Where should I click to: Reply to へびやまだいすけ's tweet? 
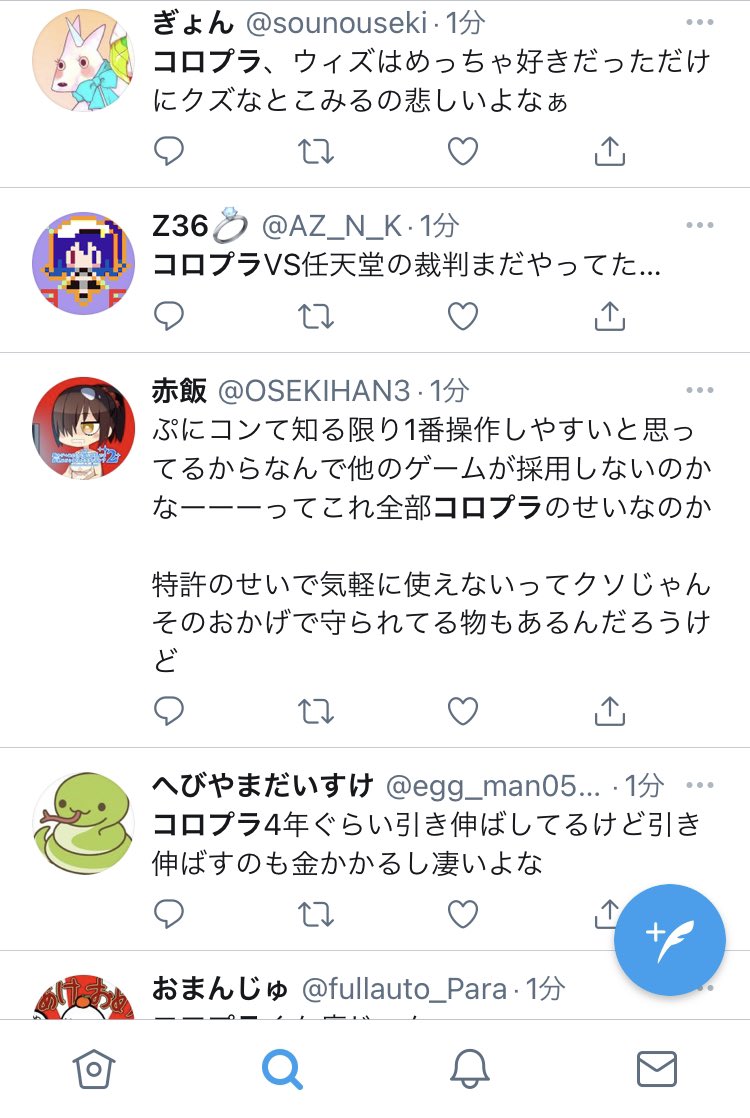pos(170,913)
